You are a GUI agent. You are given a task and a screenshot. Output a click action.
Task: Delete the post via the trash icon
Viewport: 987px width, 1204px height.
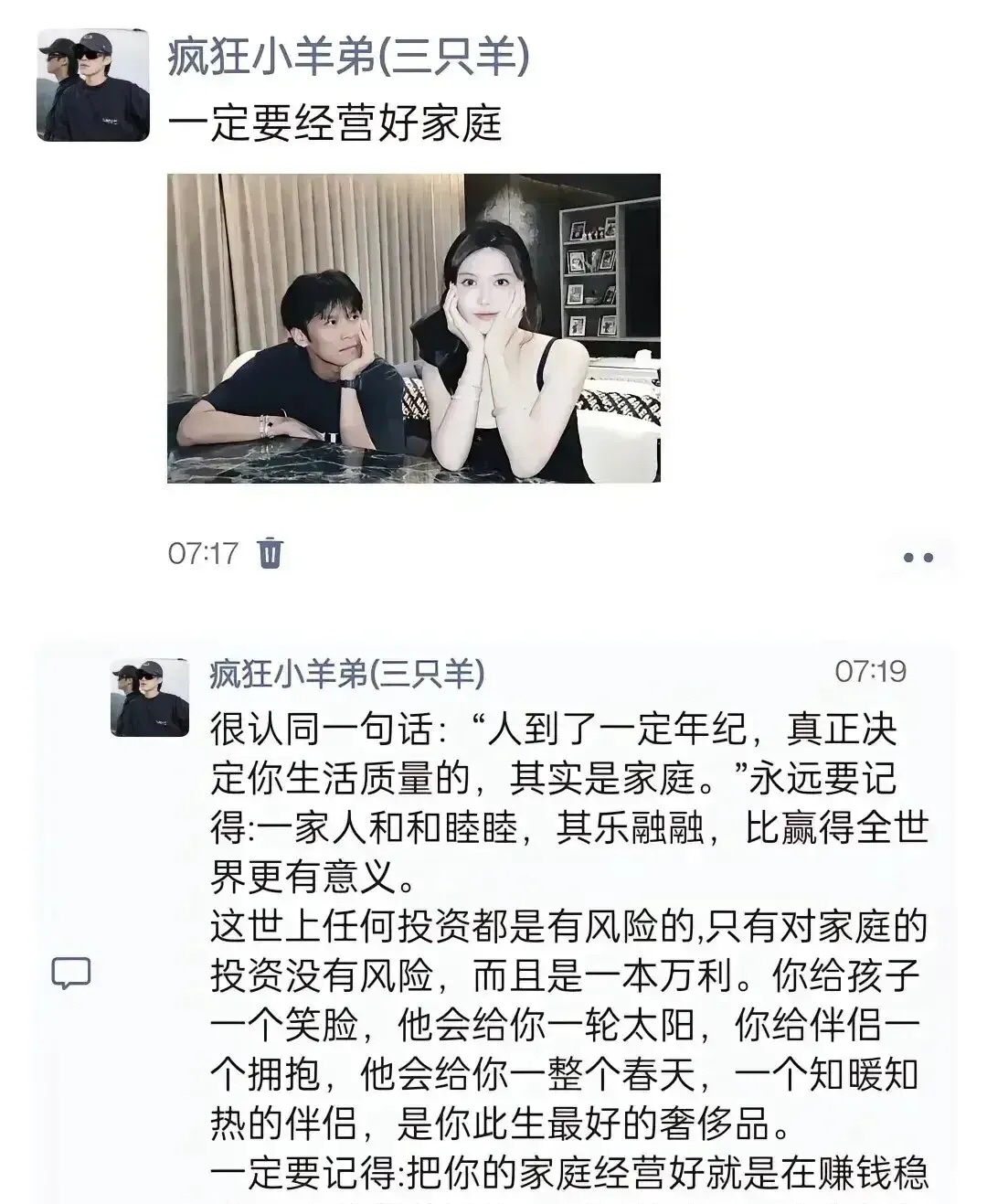point(271,553)
